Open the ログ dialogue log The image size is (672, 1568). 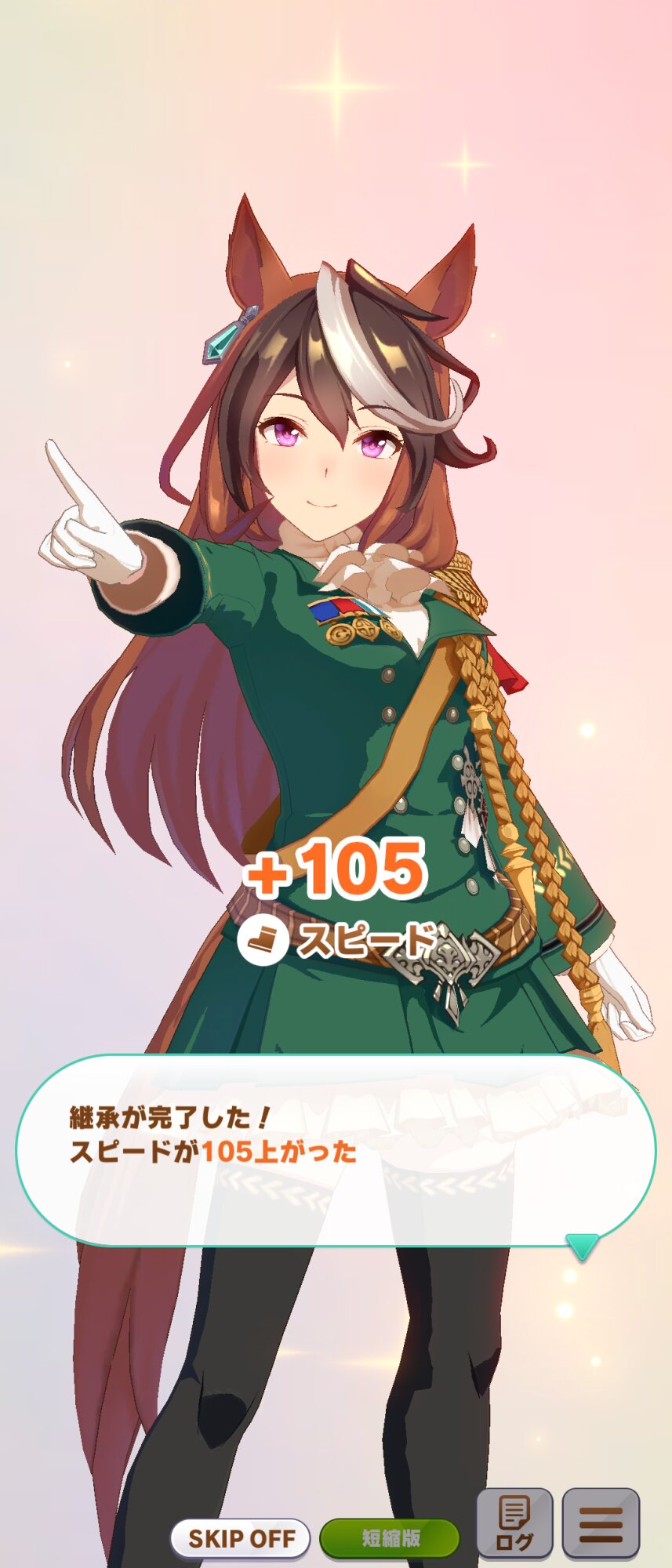click(515, 1523)
